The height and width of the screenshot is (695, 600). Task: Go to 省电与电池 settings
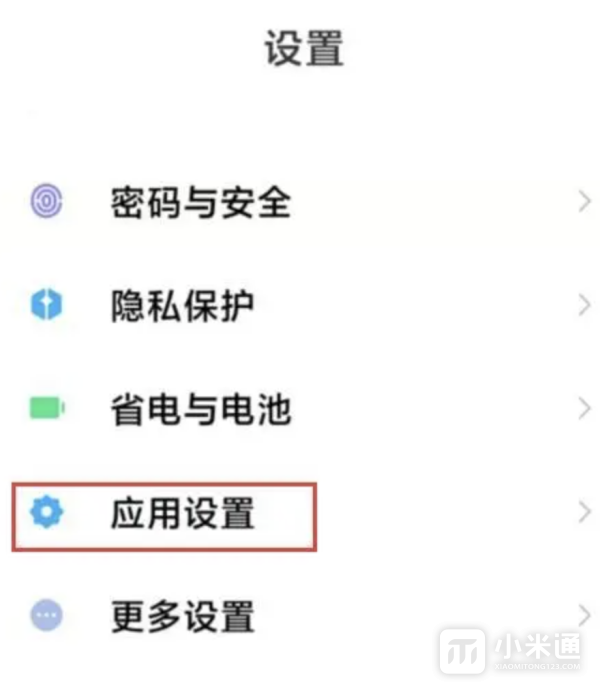tap(200, 409)
